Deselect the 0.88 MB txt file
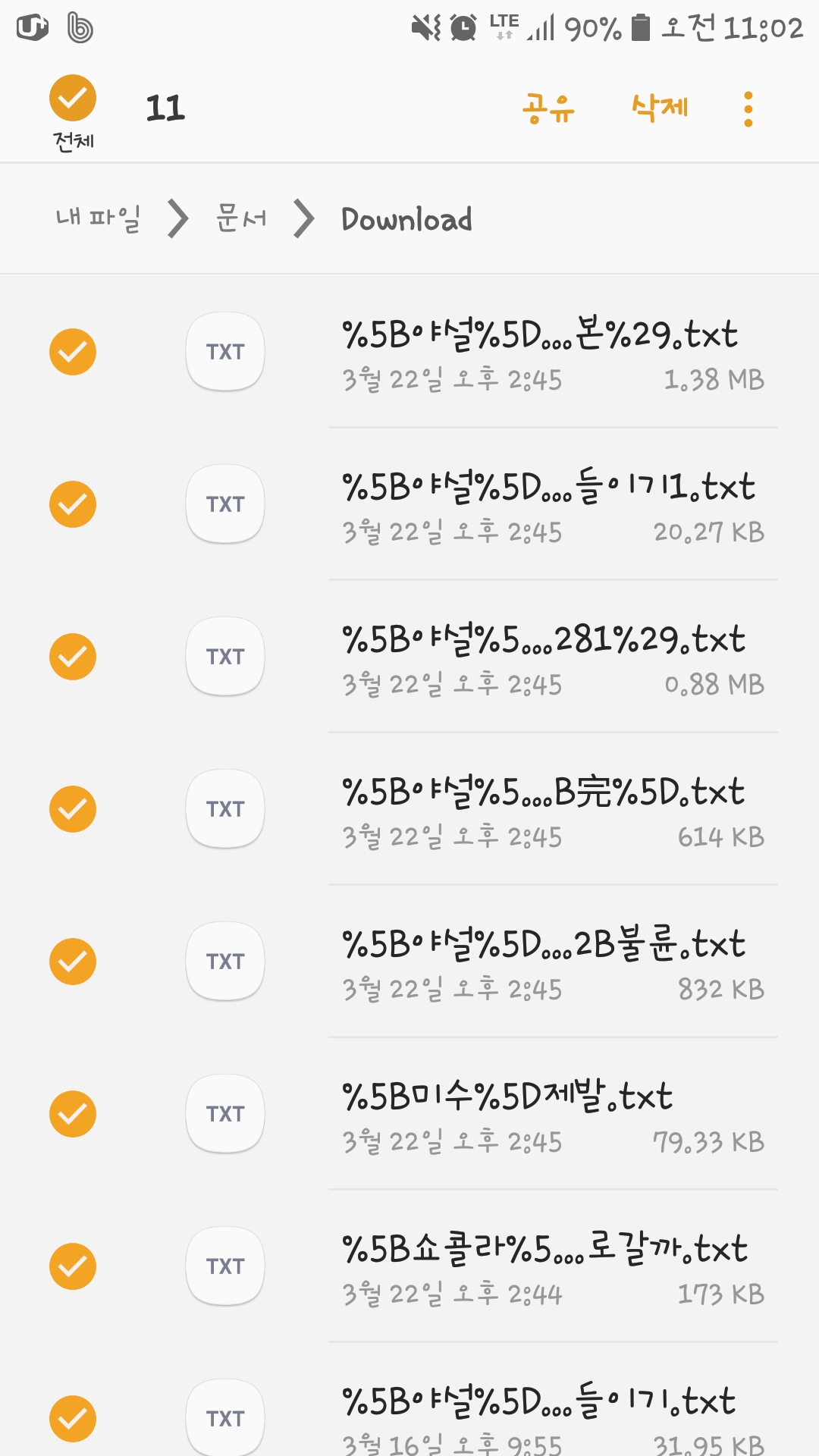 73,657
